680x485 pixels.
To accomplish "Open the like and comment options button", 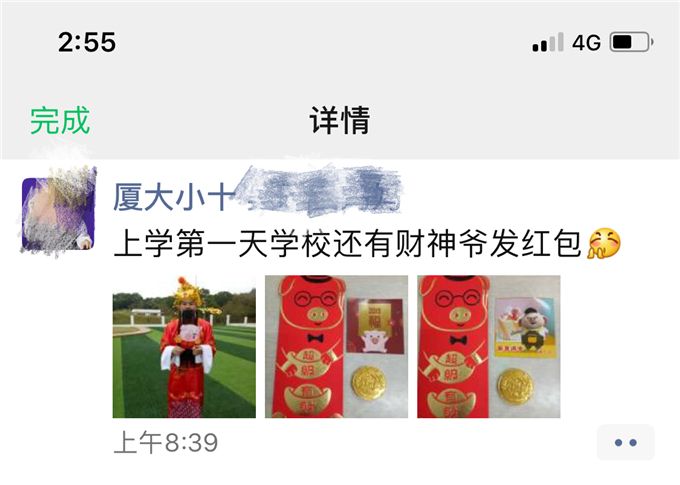I will click(x=625, y=442).
